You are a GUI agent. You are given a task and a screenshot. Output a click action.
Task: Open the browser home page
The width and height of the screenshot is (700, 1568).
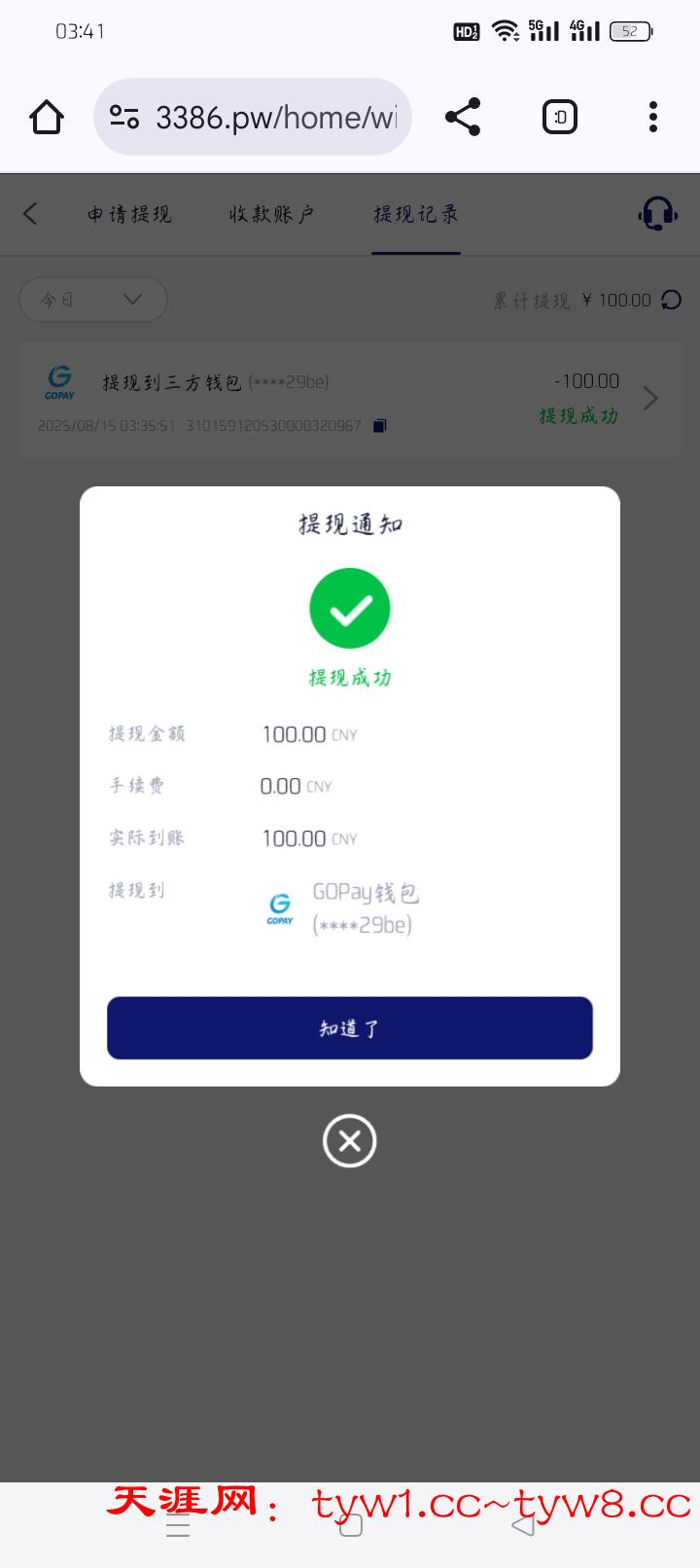pyautogui.click(x=47, y=118)
